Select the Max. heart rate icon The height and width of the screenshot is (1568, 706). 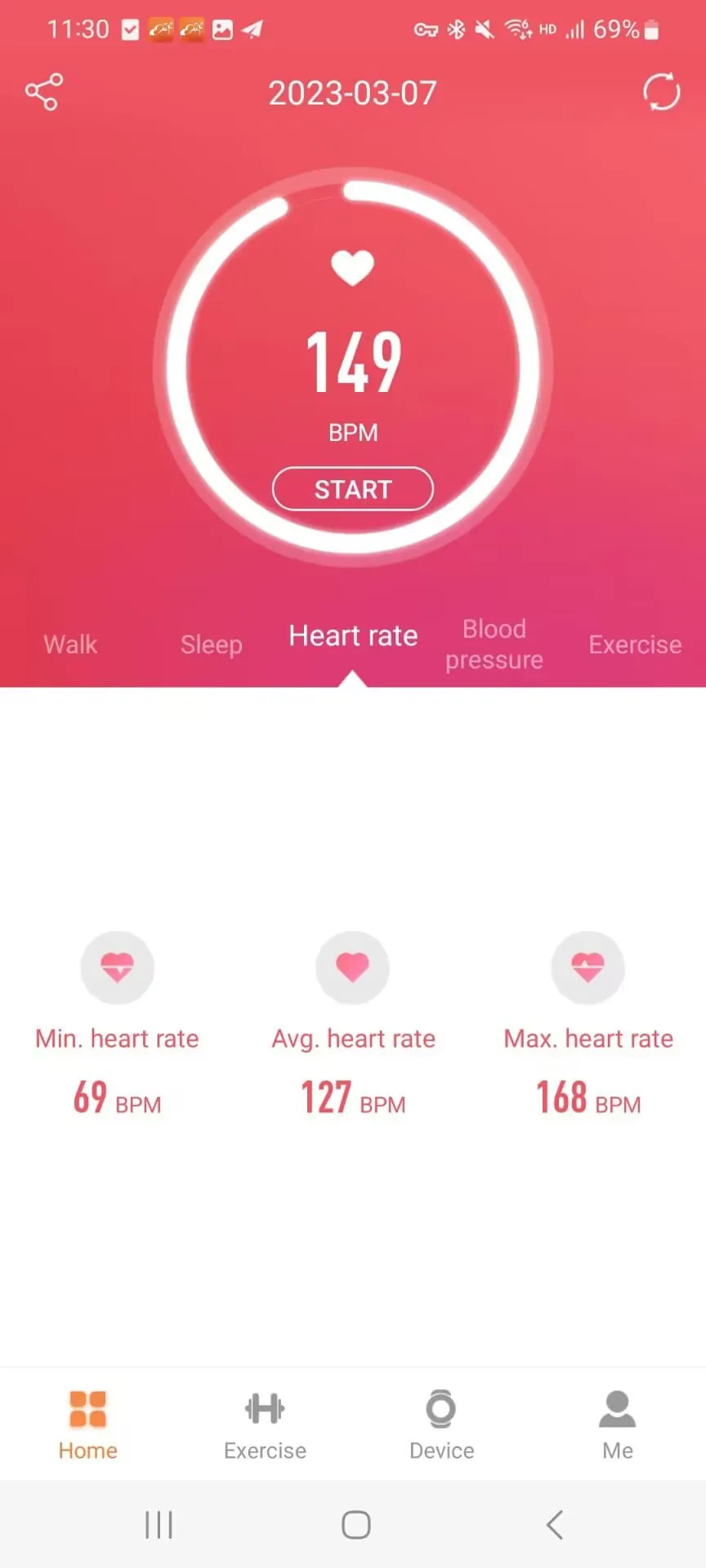588,968
